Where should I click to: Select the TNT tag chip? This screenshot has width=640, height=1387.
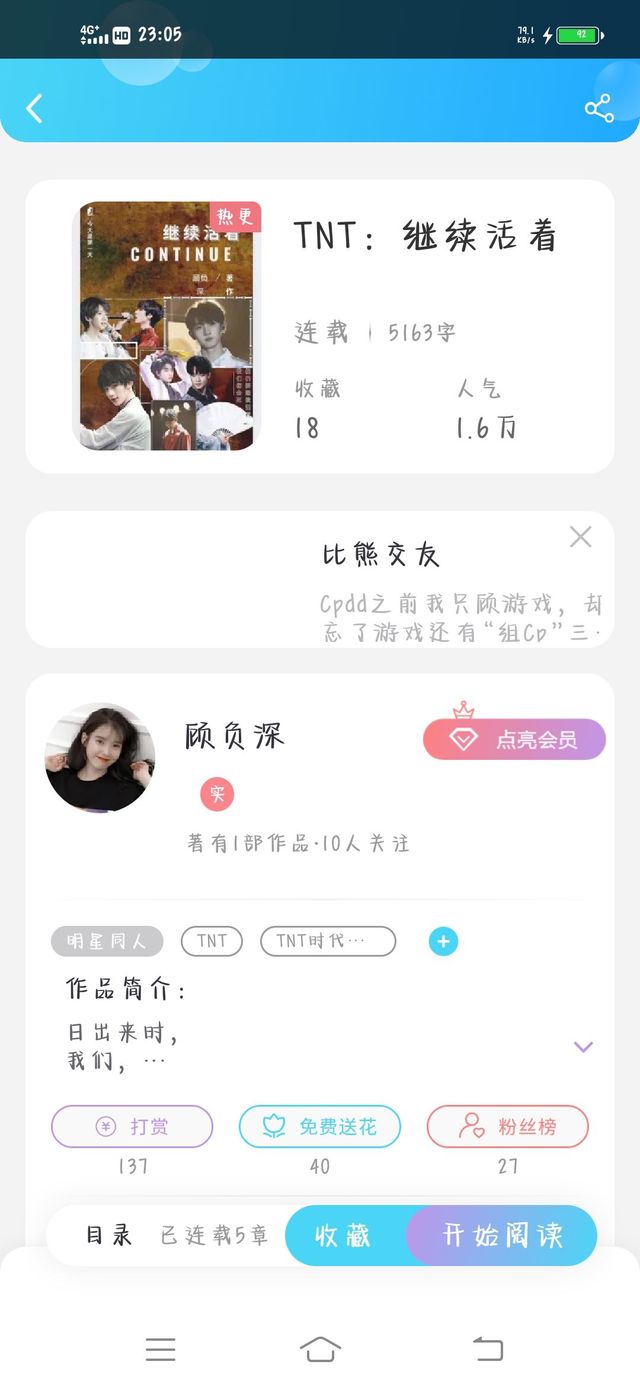pos(212,941)
